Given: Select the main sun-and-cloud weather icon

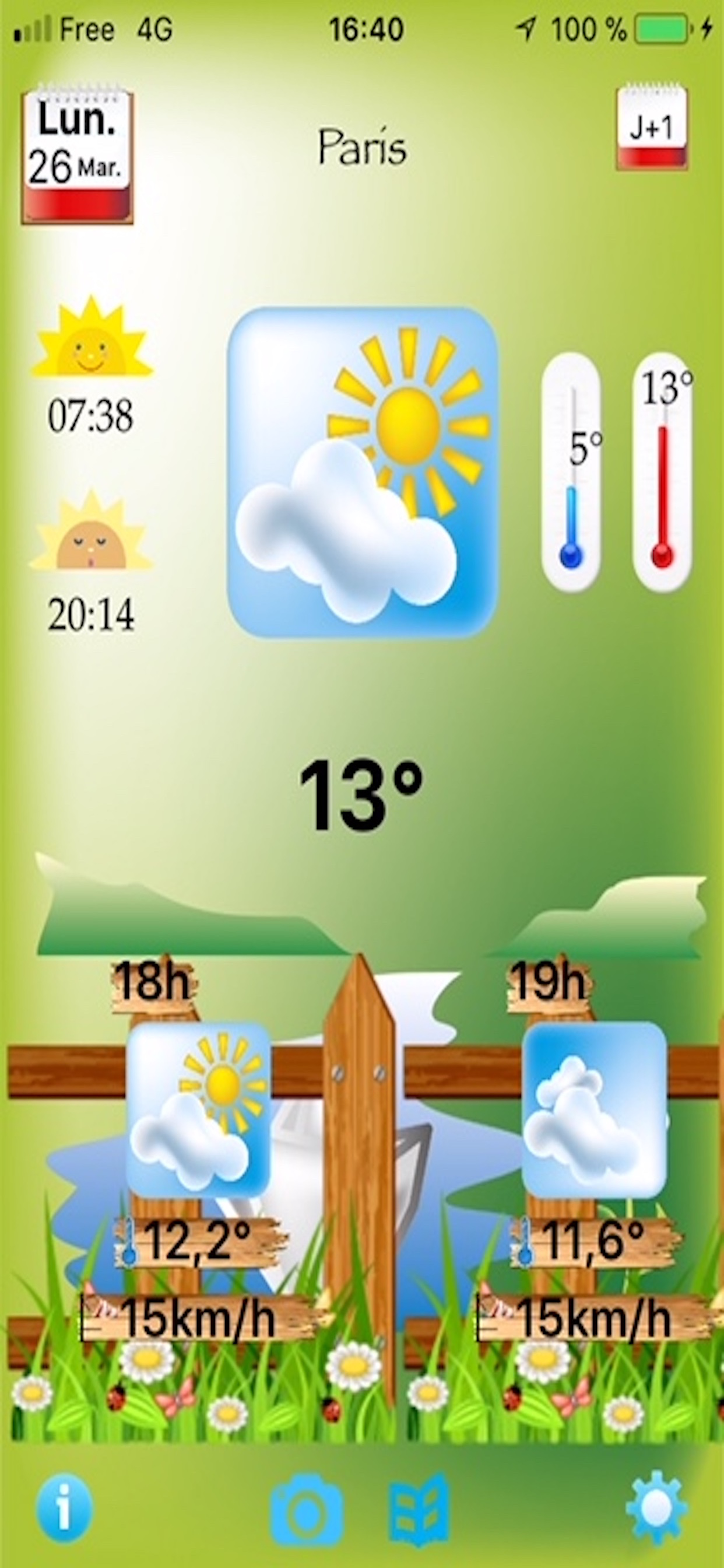Looking at the screenshot, I should [365, 472].
